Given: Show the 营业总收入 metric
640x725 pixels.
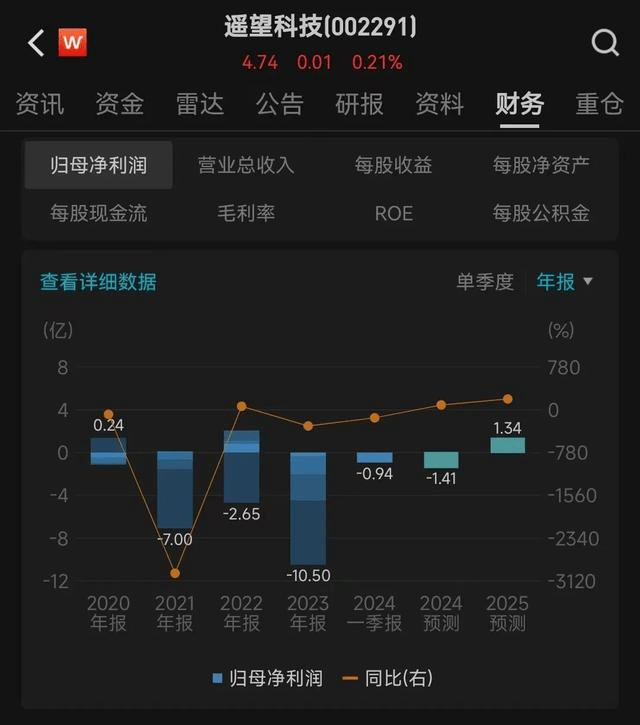Looking at the screenshot, I should tap(245, 165).
